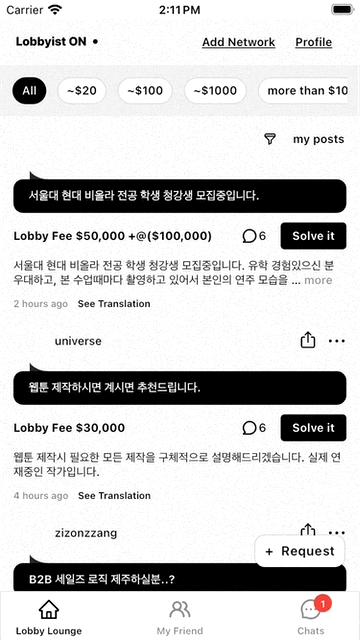This screenshot has height=640, width=360.
Task: Open the Profile link
Action: (x=313, y=42)
